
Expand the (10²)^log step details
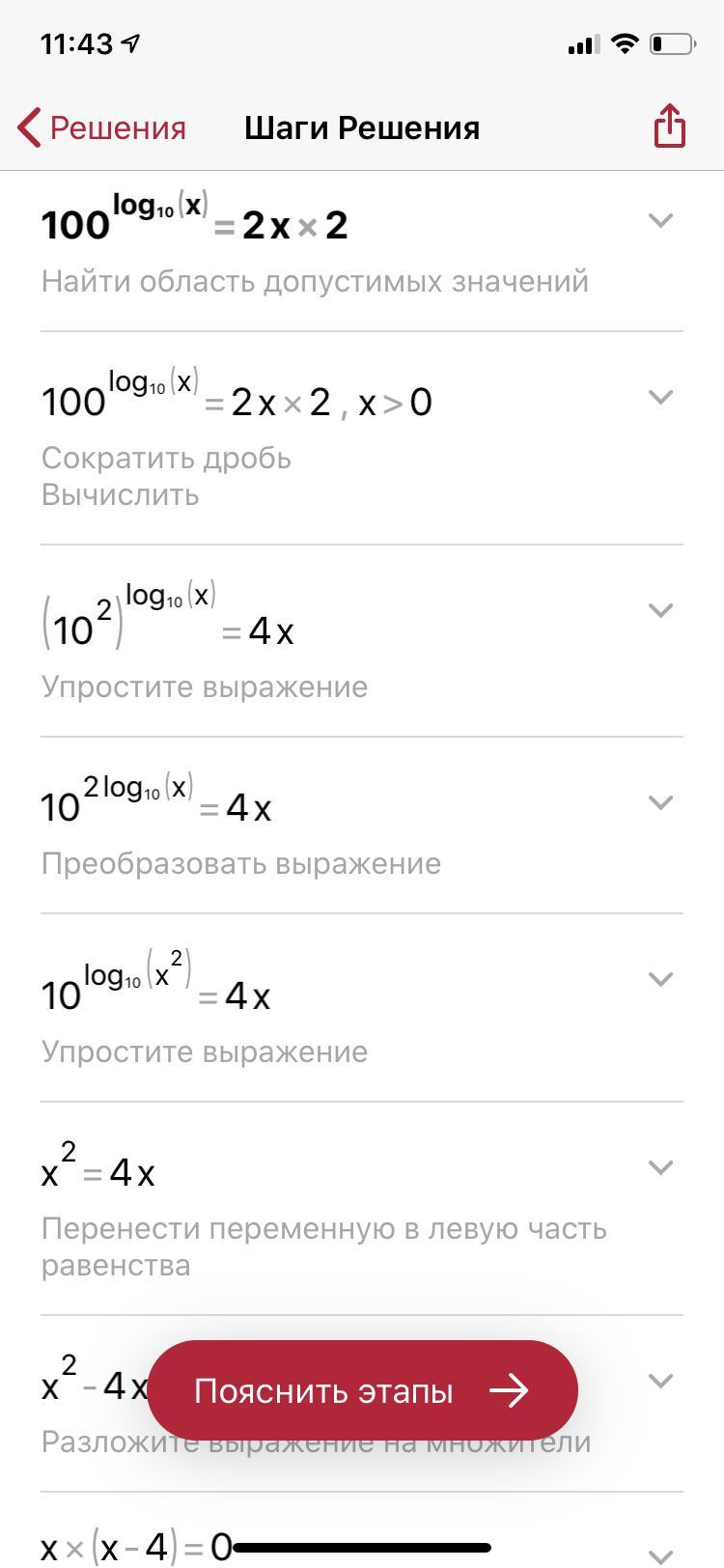tap(660, 610)
